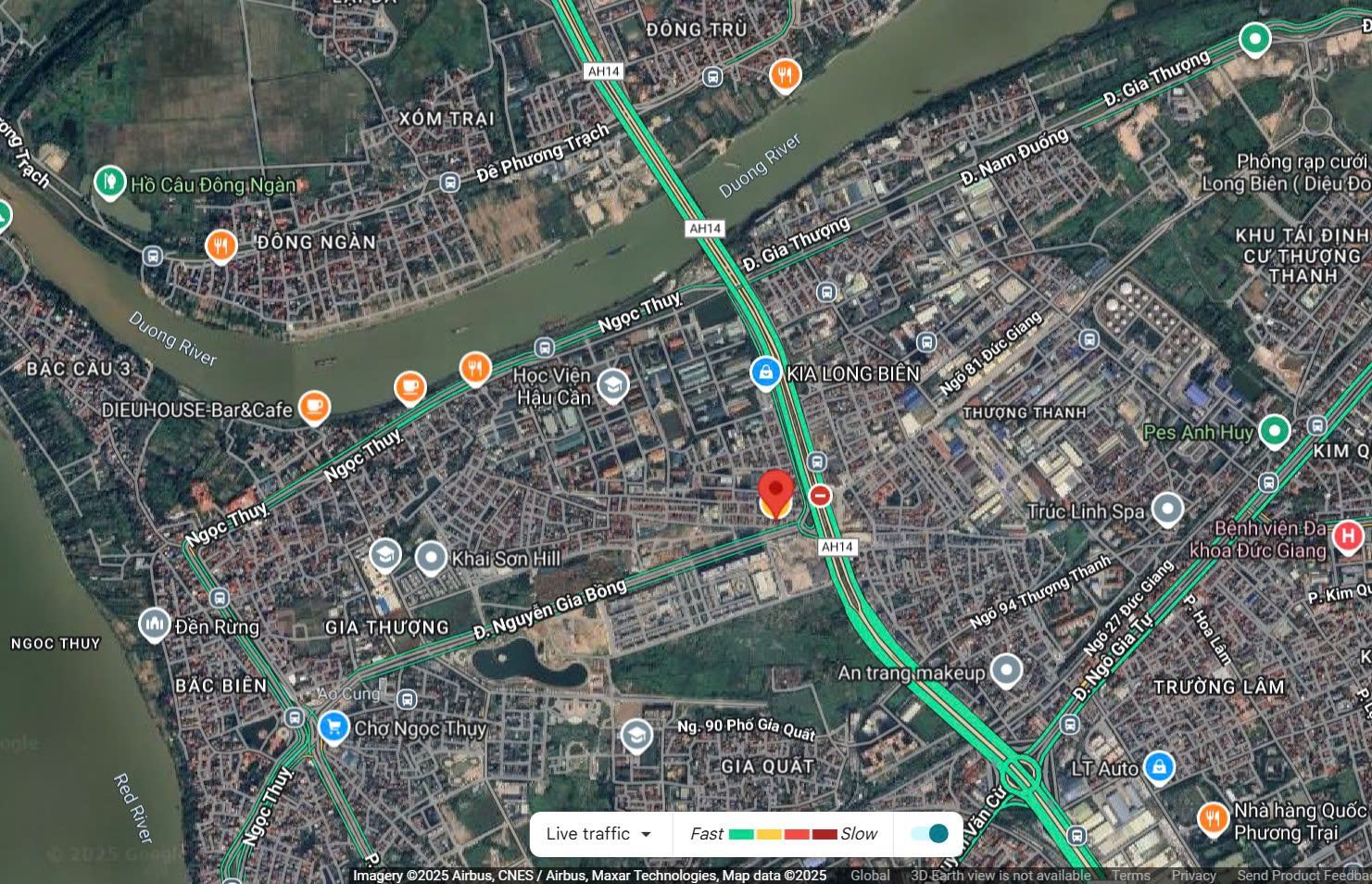This screenshot has width=1372, height=884.
Task: Select the Đền Rừng landmark pin
Action: (155, 625)
